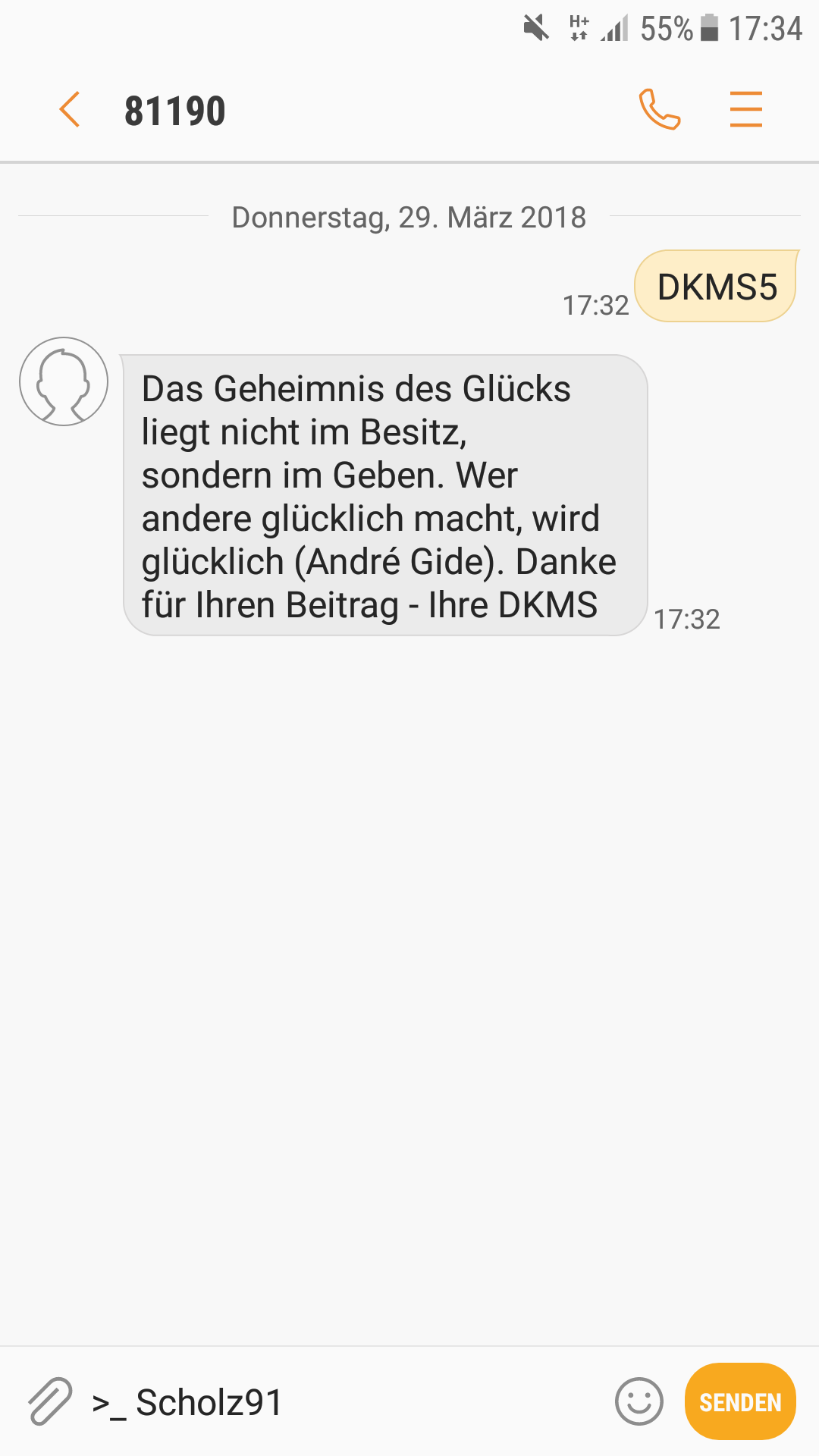Go back to the message list

pyautogui.click(x=70, y=109)
